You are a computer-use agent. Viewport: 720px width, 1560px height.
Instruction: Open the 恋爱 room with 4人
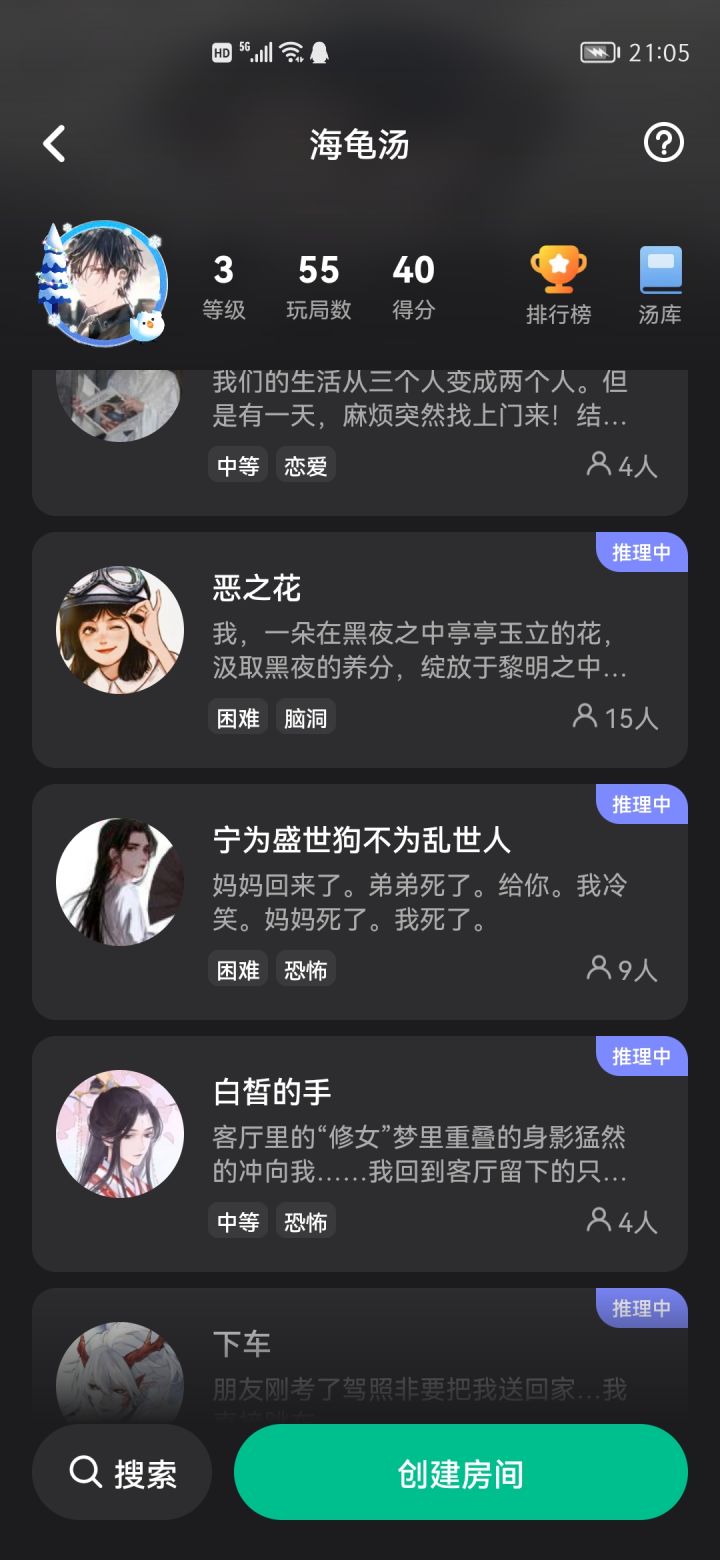pos(360,442)
